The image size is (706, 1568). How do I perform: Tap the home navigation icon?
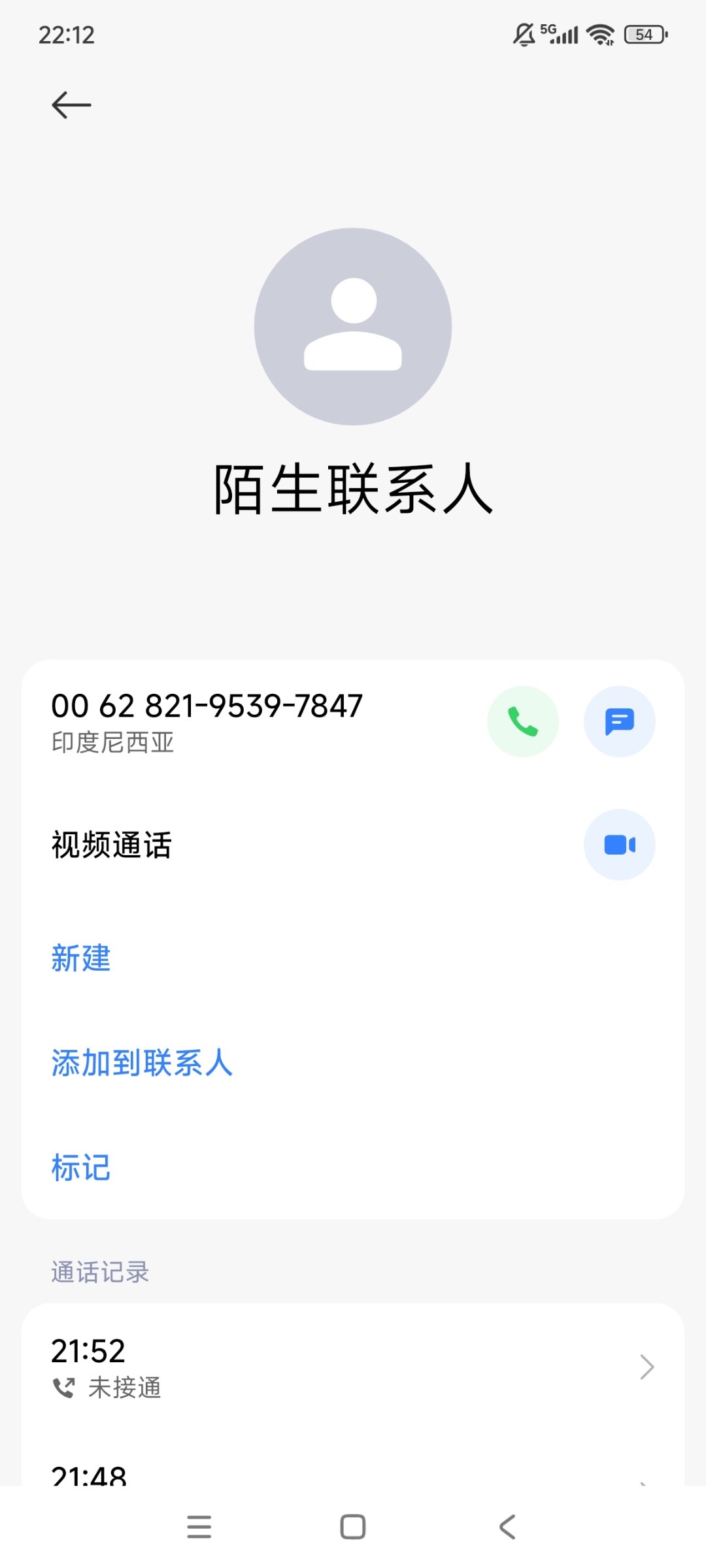click(353, 1527)
